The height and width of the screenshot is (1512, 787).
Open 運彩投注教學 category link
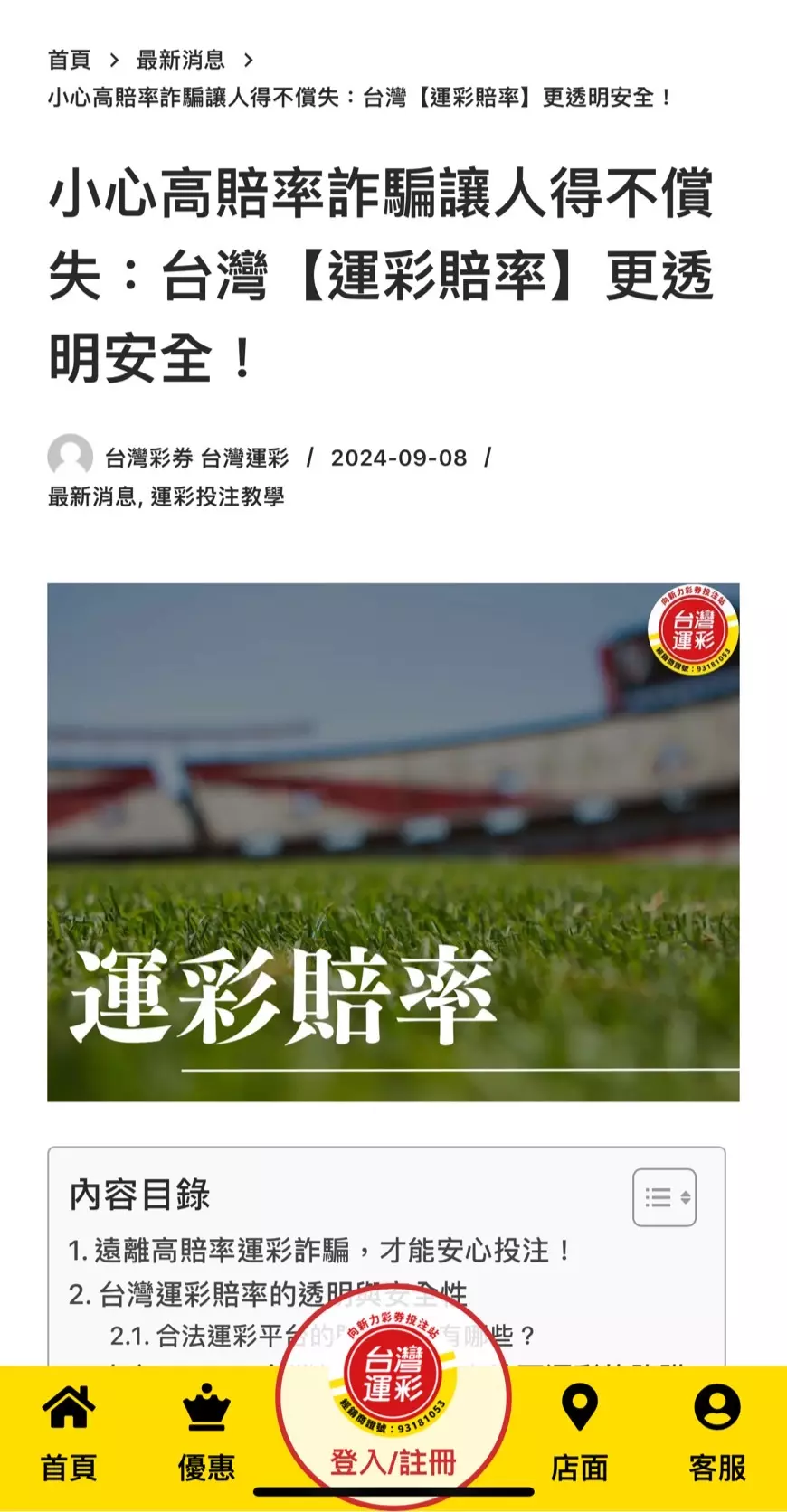pos(217,496)
